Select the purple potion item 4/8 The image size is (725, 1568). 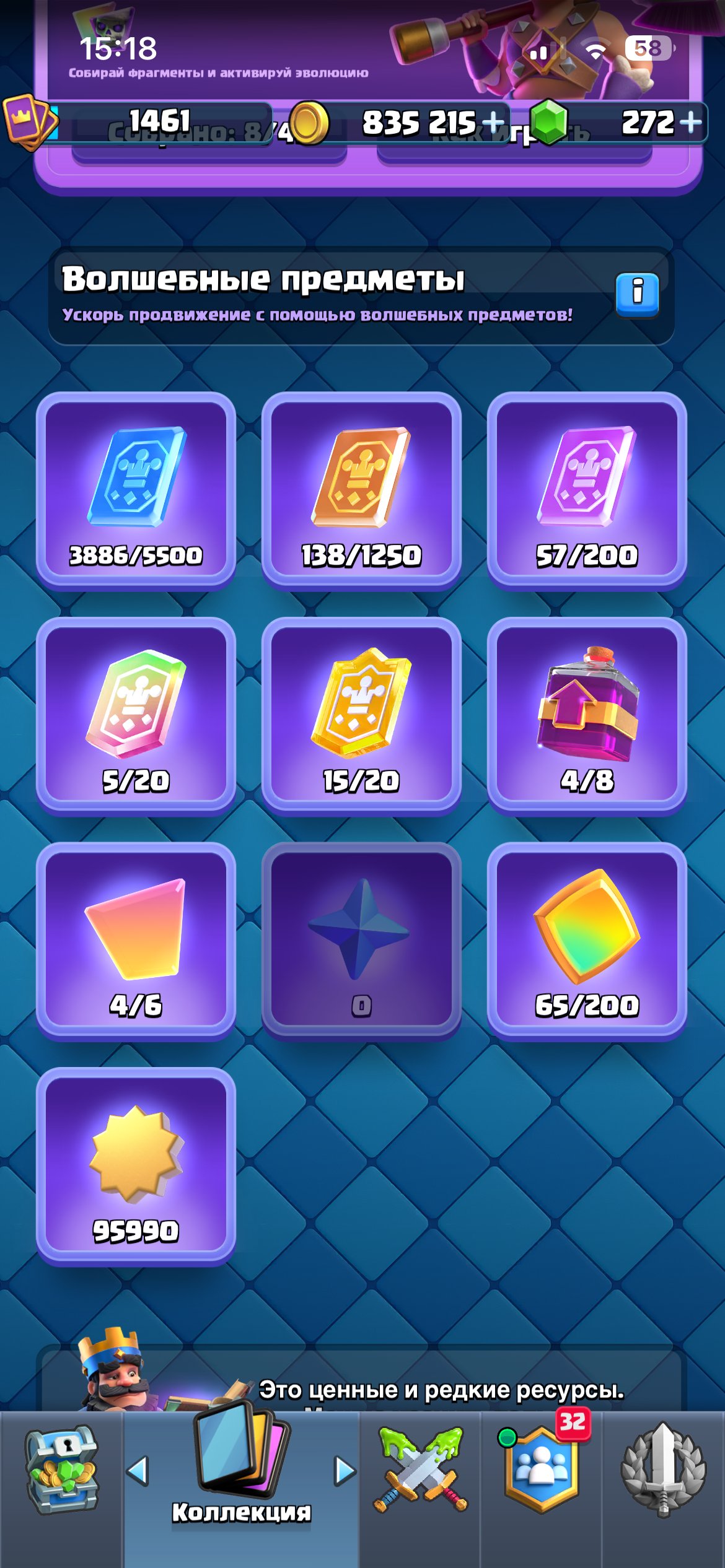point(587,716)
